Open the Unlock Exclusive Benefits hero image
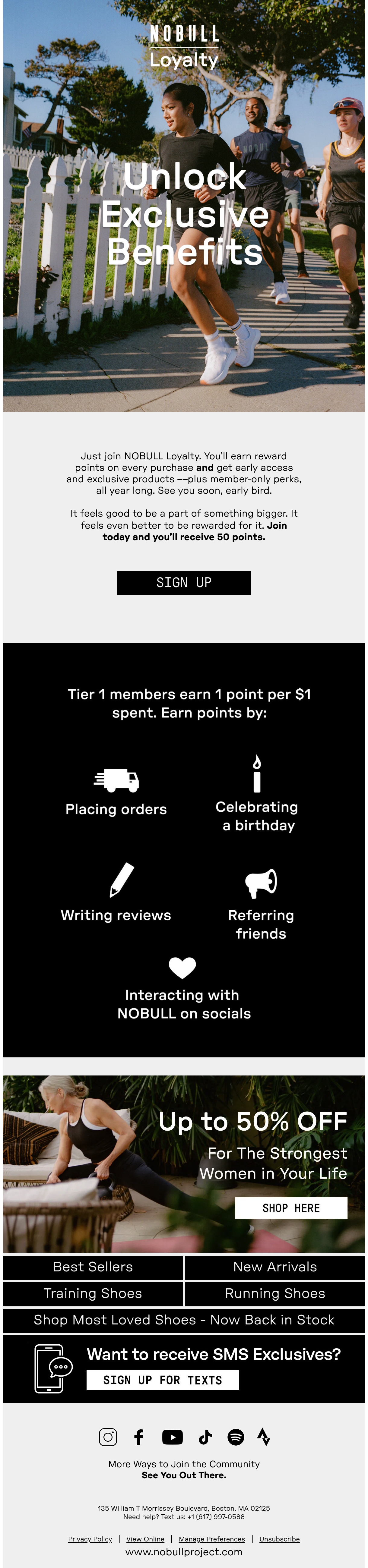368x1568 pixels. [x=184, y=206]
